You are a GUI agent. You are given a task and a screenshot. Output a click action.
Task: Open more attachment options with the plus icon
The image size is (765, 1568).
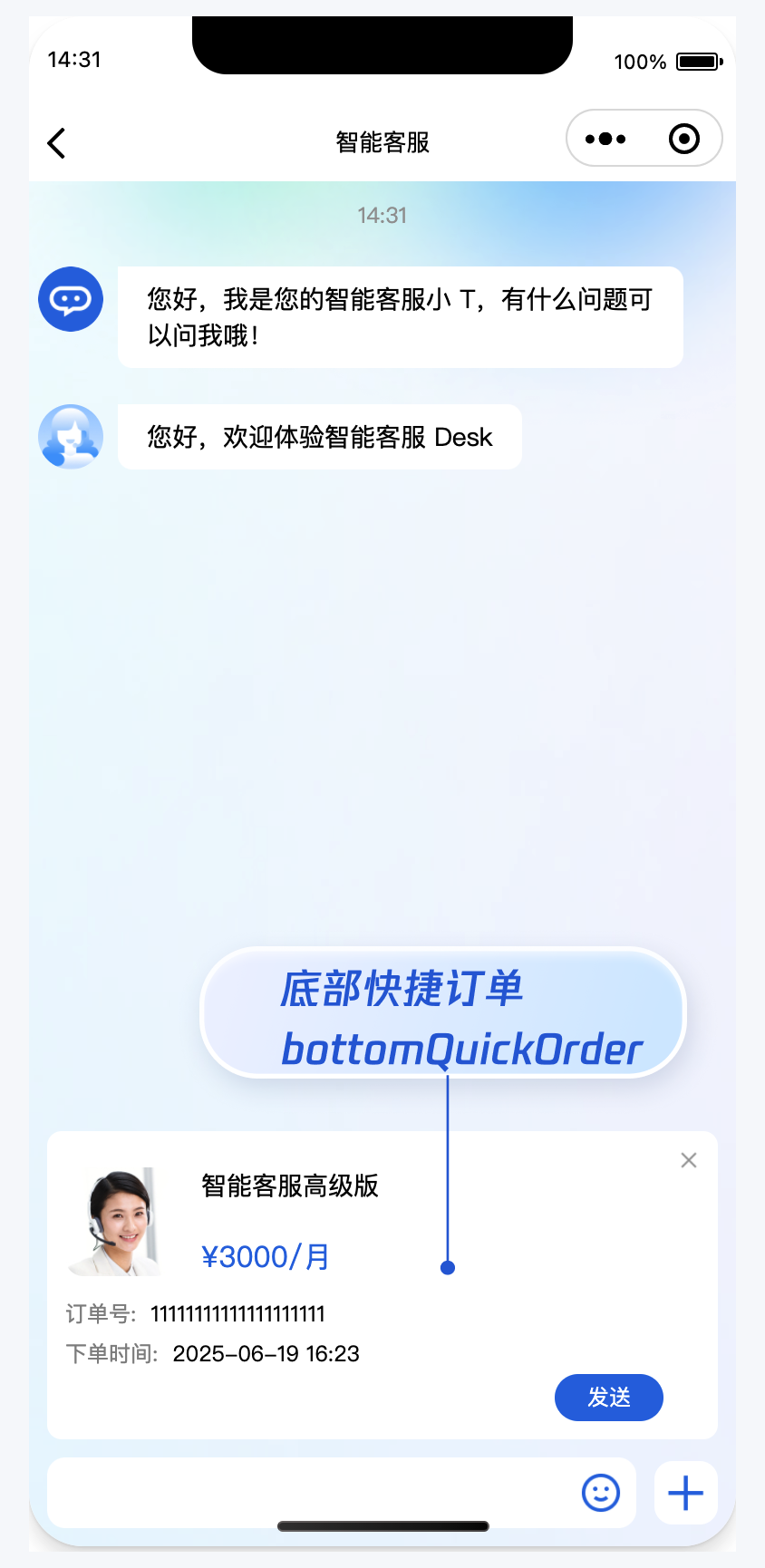point(685,1493)
